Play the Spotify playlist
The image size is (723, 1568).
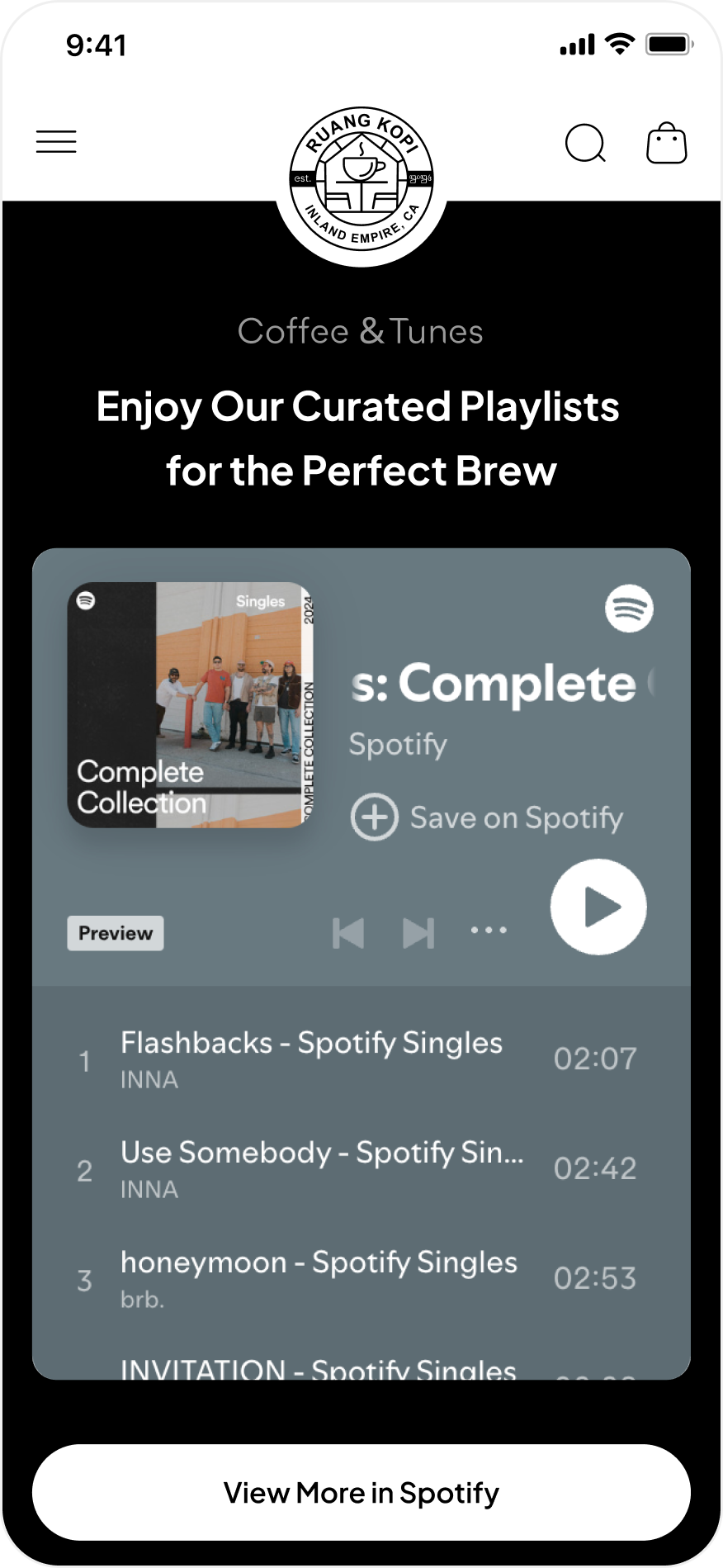(x=598, y=907)
